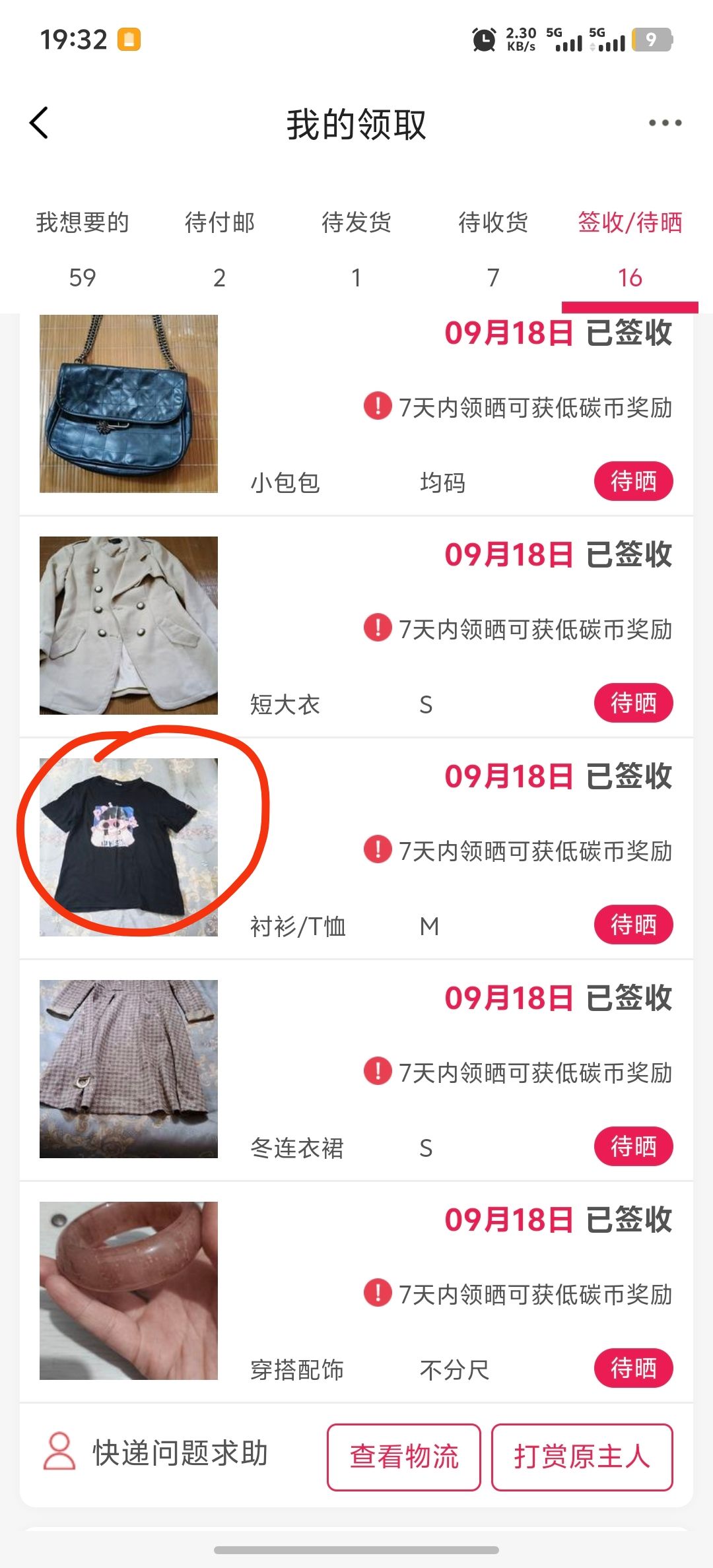Open the three-dot overflow menu
This screenshot has width=713, height=1568.
pos(664,123)
